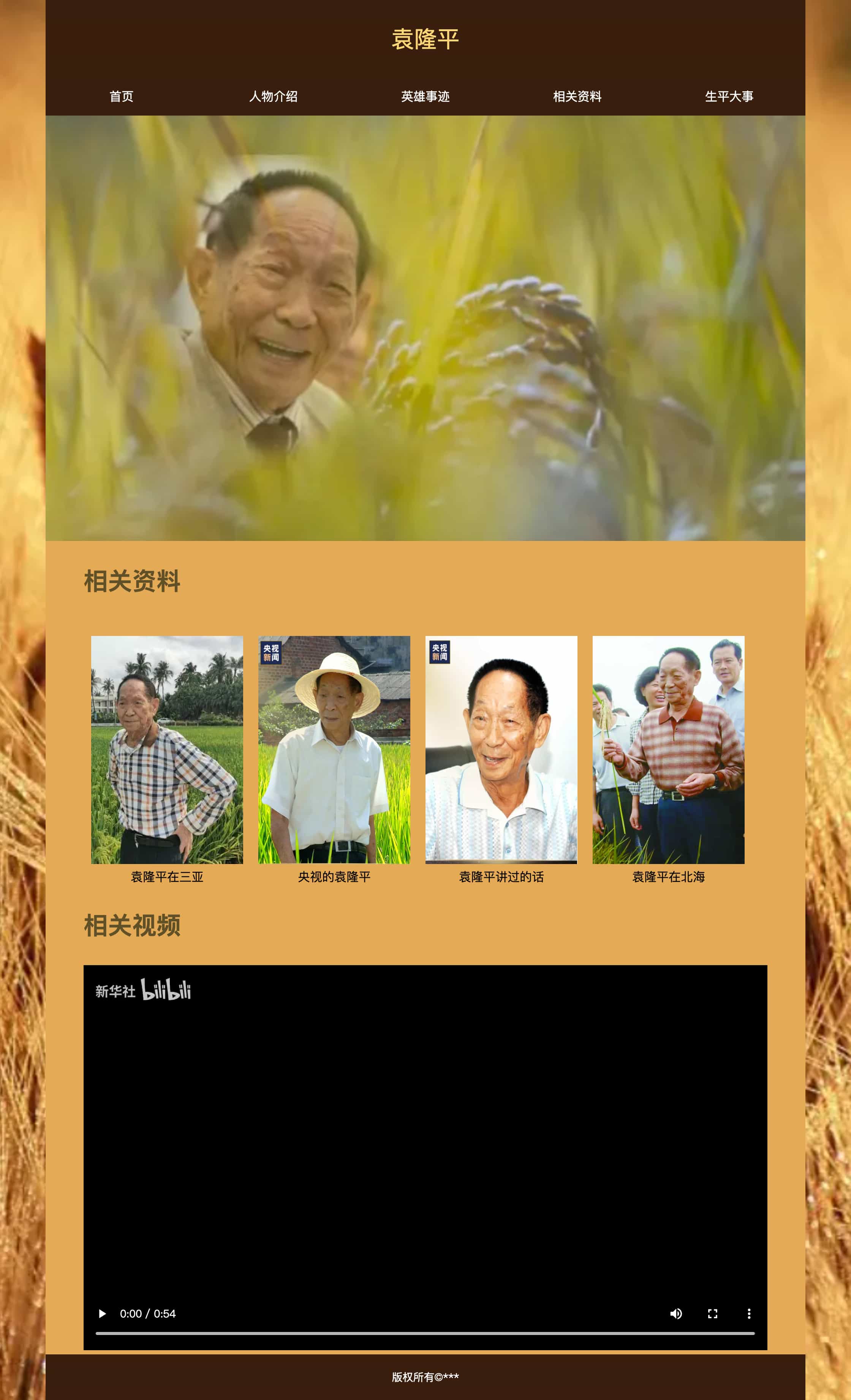Mute the video sound
The width and height of the screenshot is (851, 1400).
click(x=675, y=1314)
